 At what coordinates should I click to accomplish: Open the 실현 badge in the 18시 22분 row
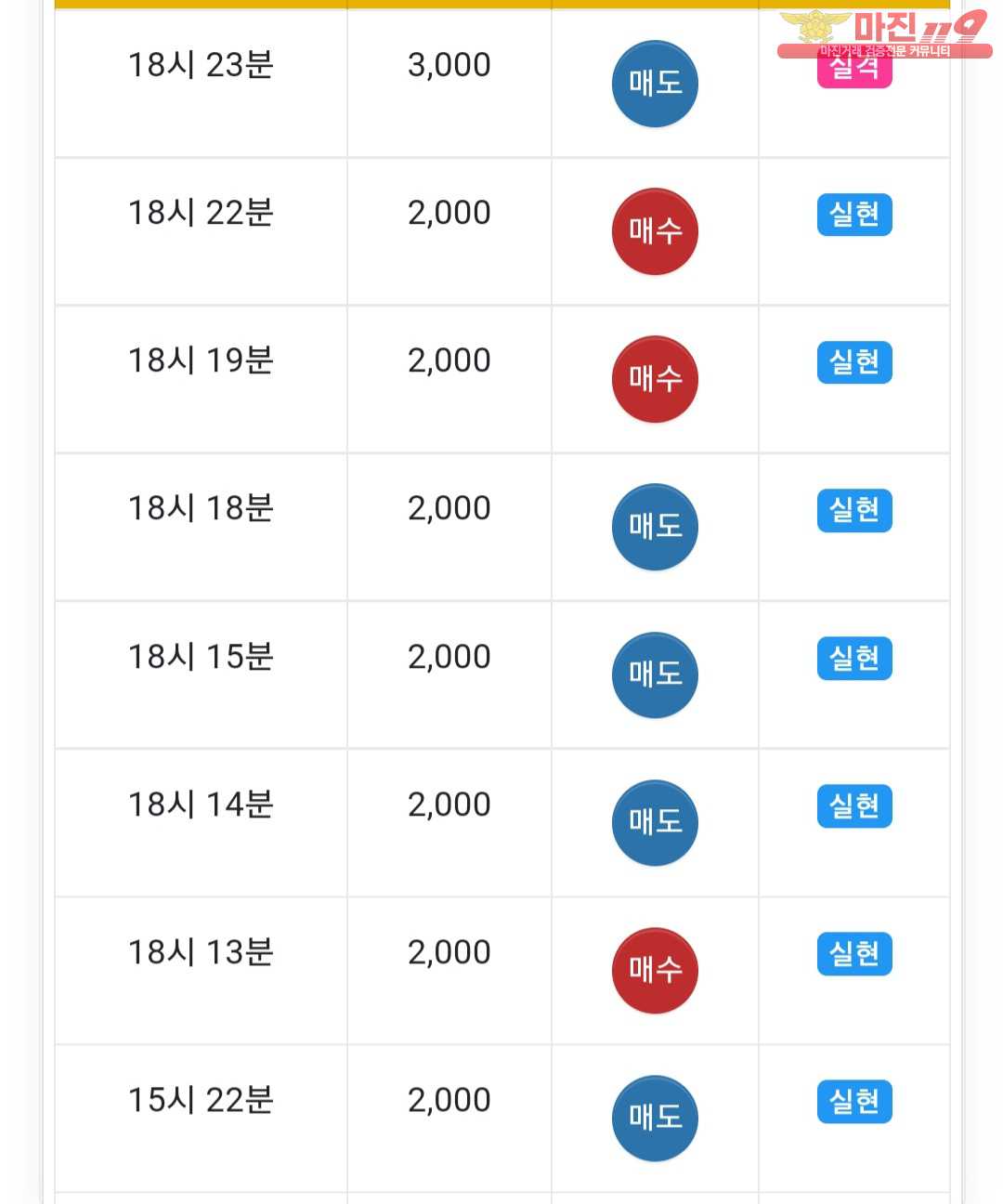coord(854,215)
